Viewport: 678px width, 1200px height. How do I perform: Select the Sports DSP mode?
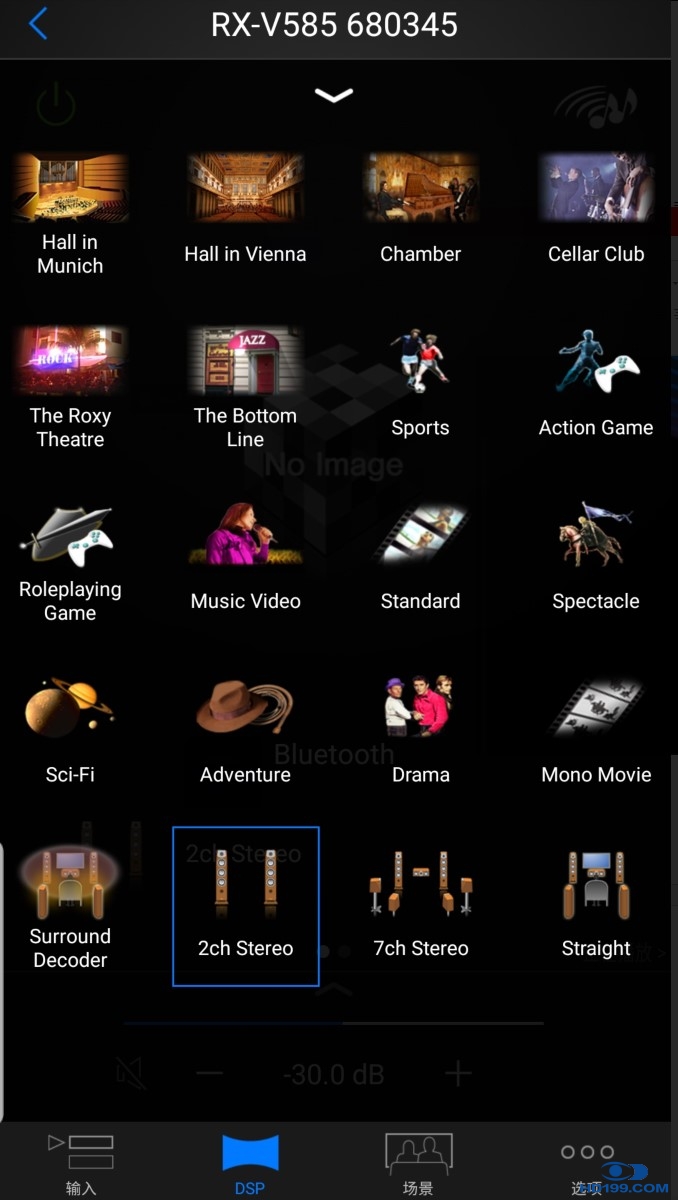(x=420, y=385)
